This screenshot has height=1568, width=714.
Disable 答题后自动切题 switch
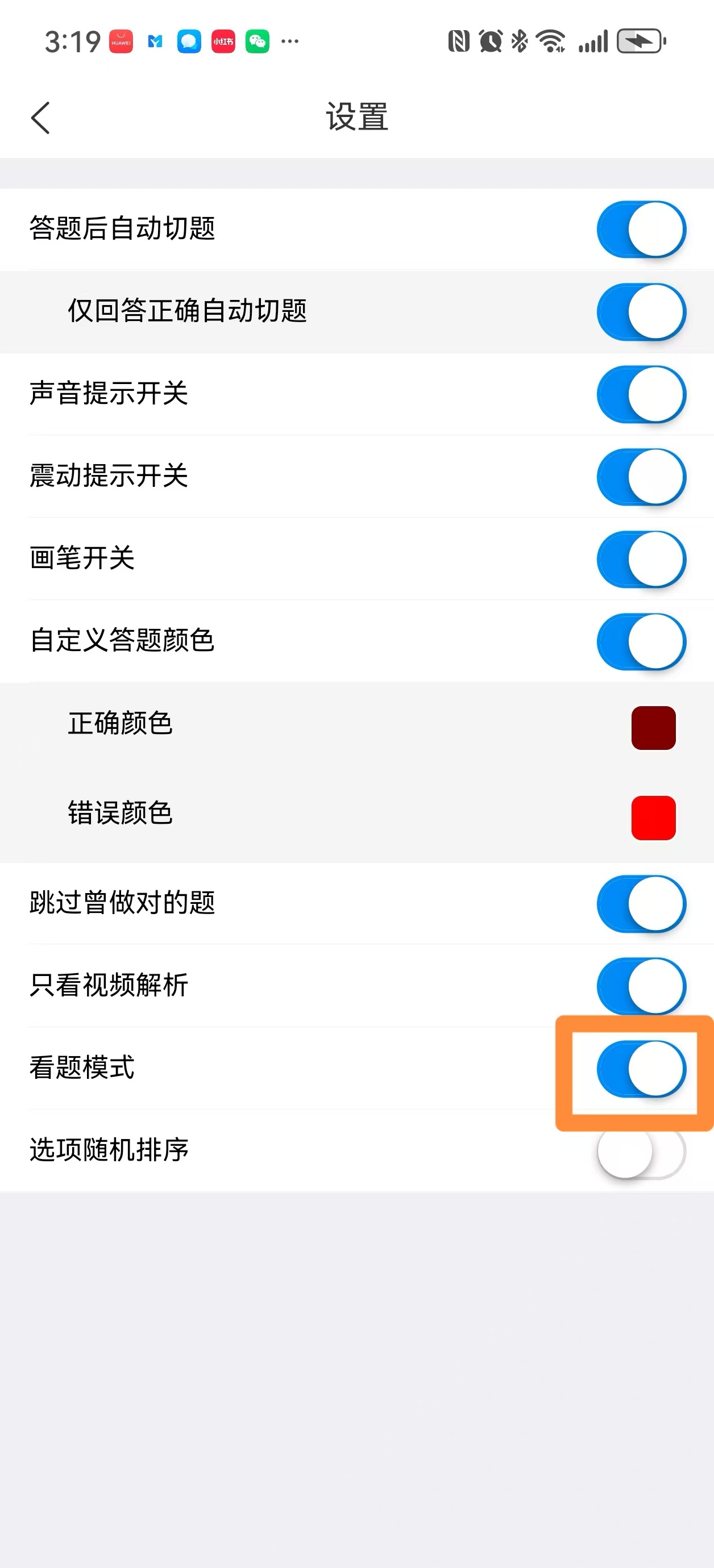pos(641,230)
